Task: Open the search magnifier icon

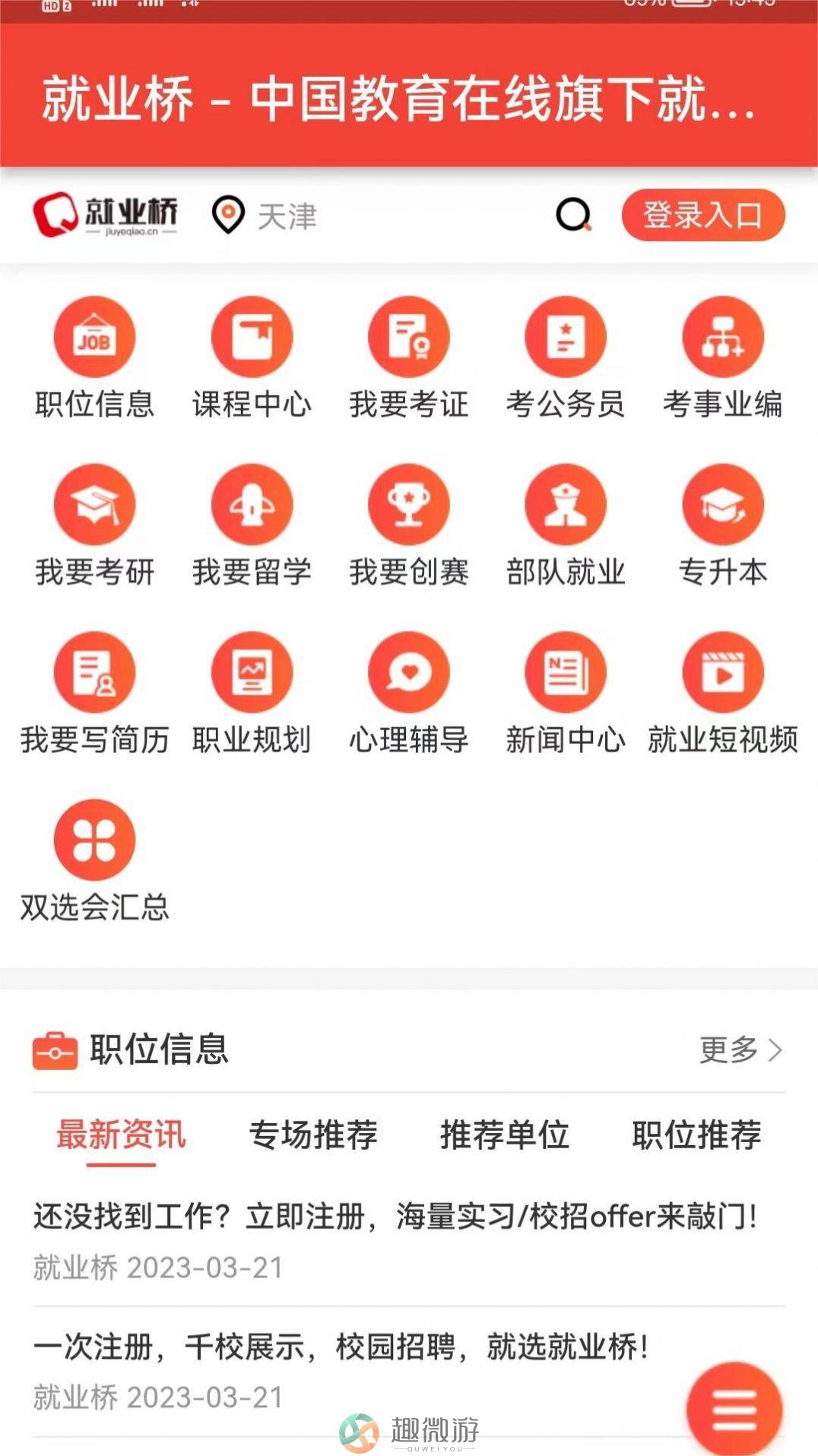Action: [574, 215]
